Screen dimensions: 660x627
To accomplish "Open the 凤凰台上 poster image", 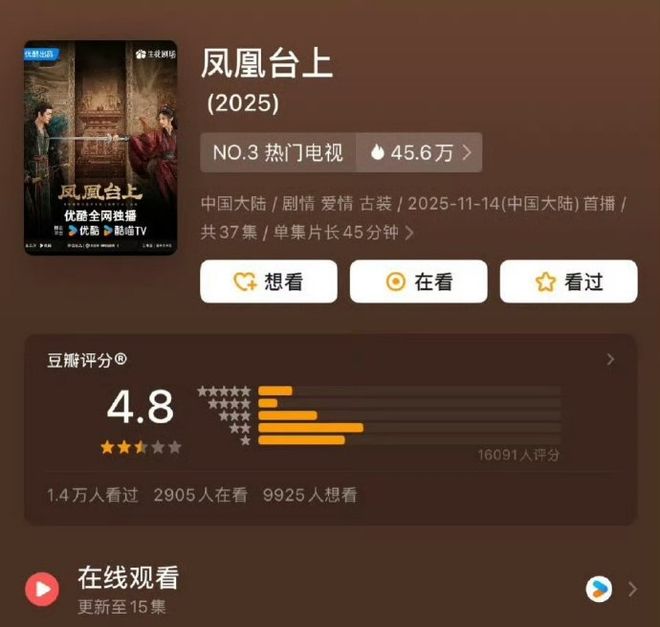I will [x=101, y=147].
